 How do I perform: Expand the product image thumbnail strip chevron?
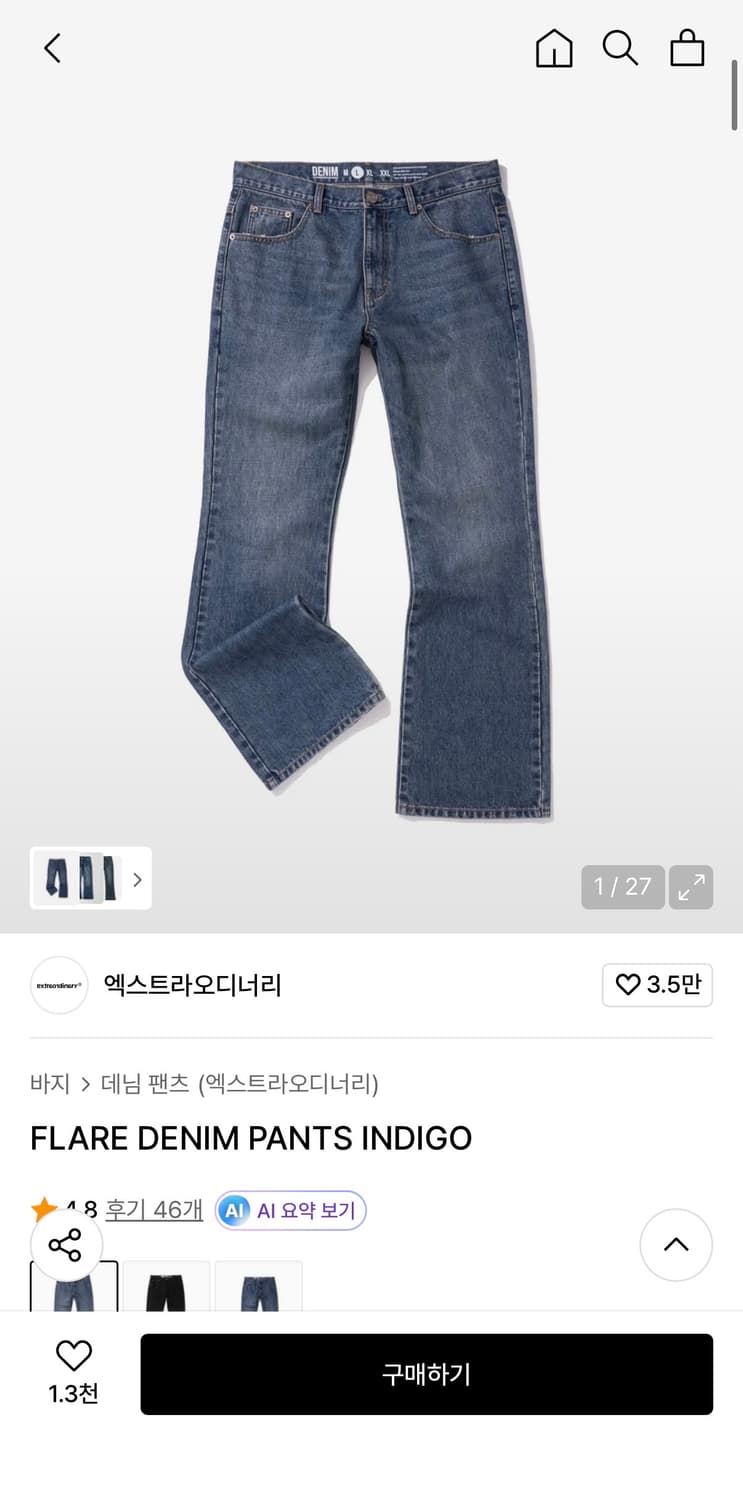137,878
